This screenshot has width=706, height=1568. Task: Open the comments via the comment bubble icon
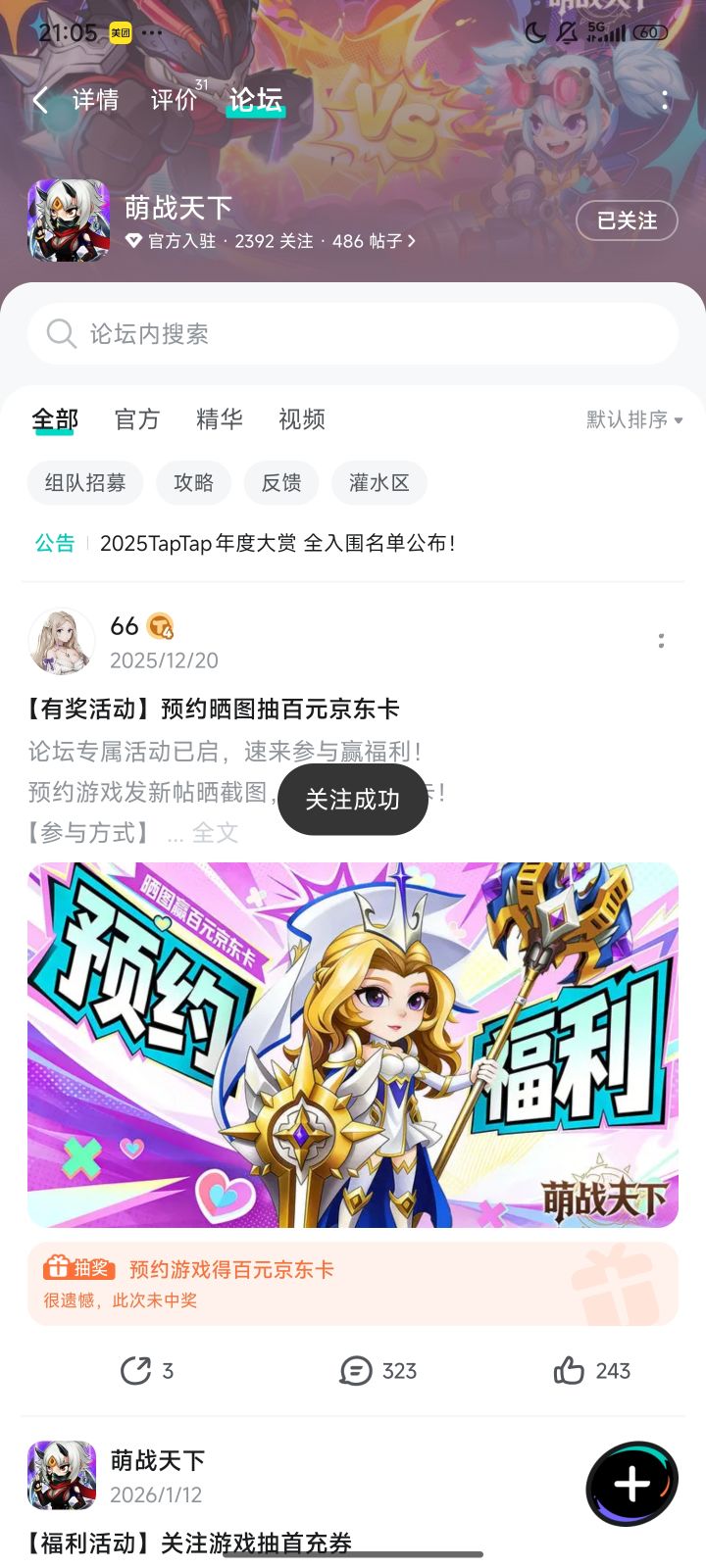[351, 1371]
